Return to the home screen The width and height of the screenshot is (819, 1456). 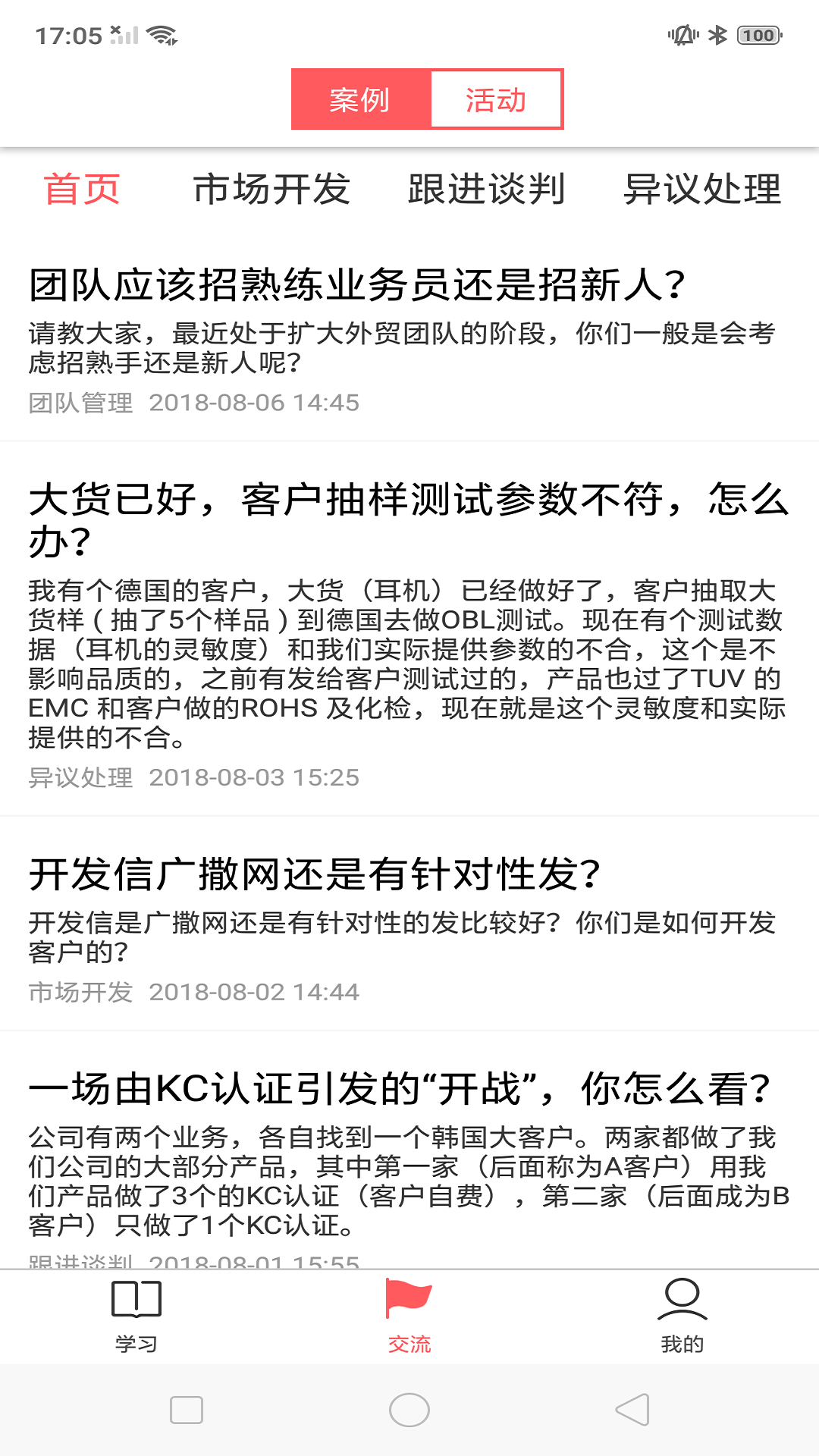click(409, 1410)
